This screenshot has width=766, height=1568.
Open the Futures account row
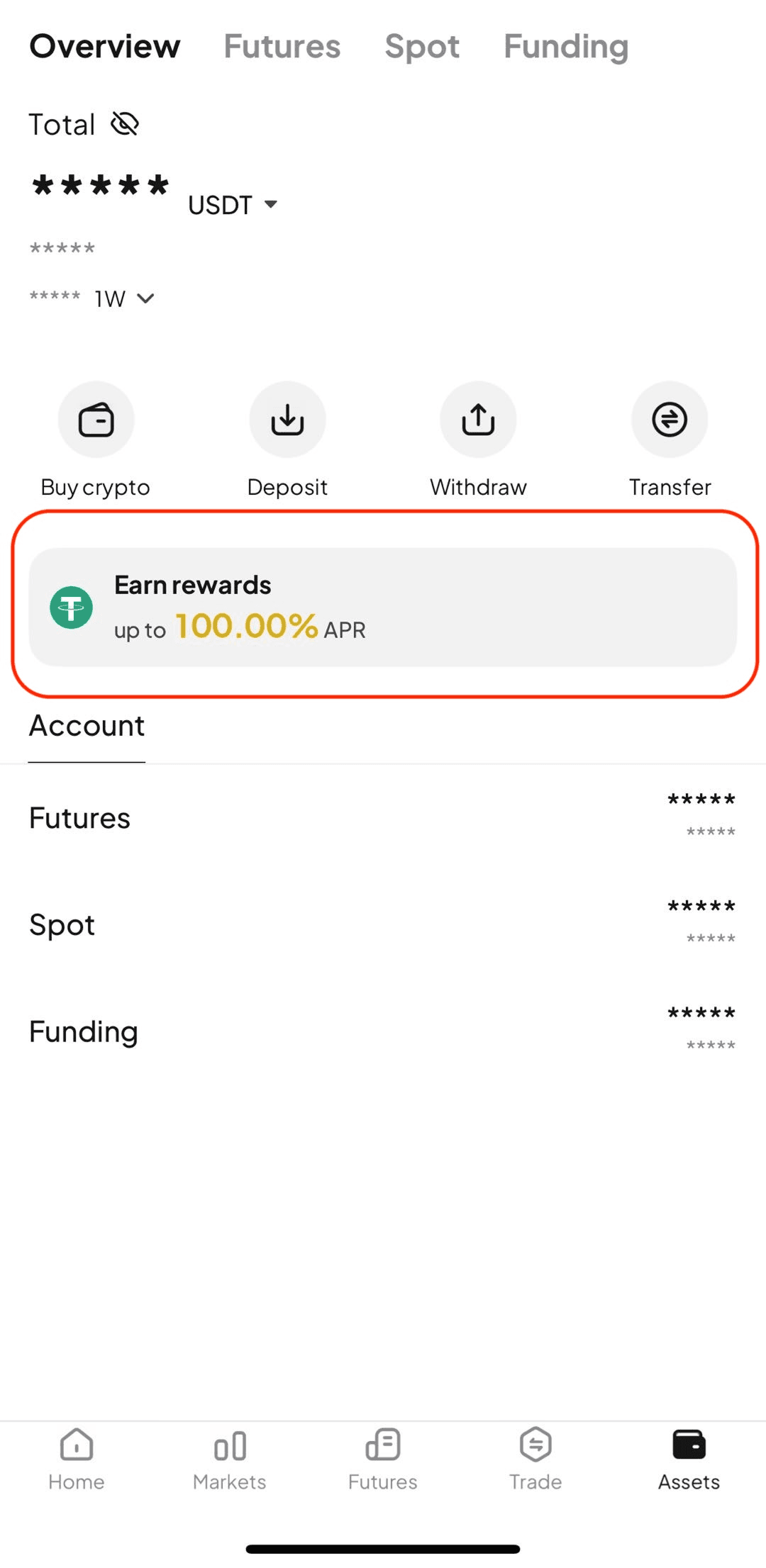tap(383, 818)
